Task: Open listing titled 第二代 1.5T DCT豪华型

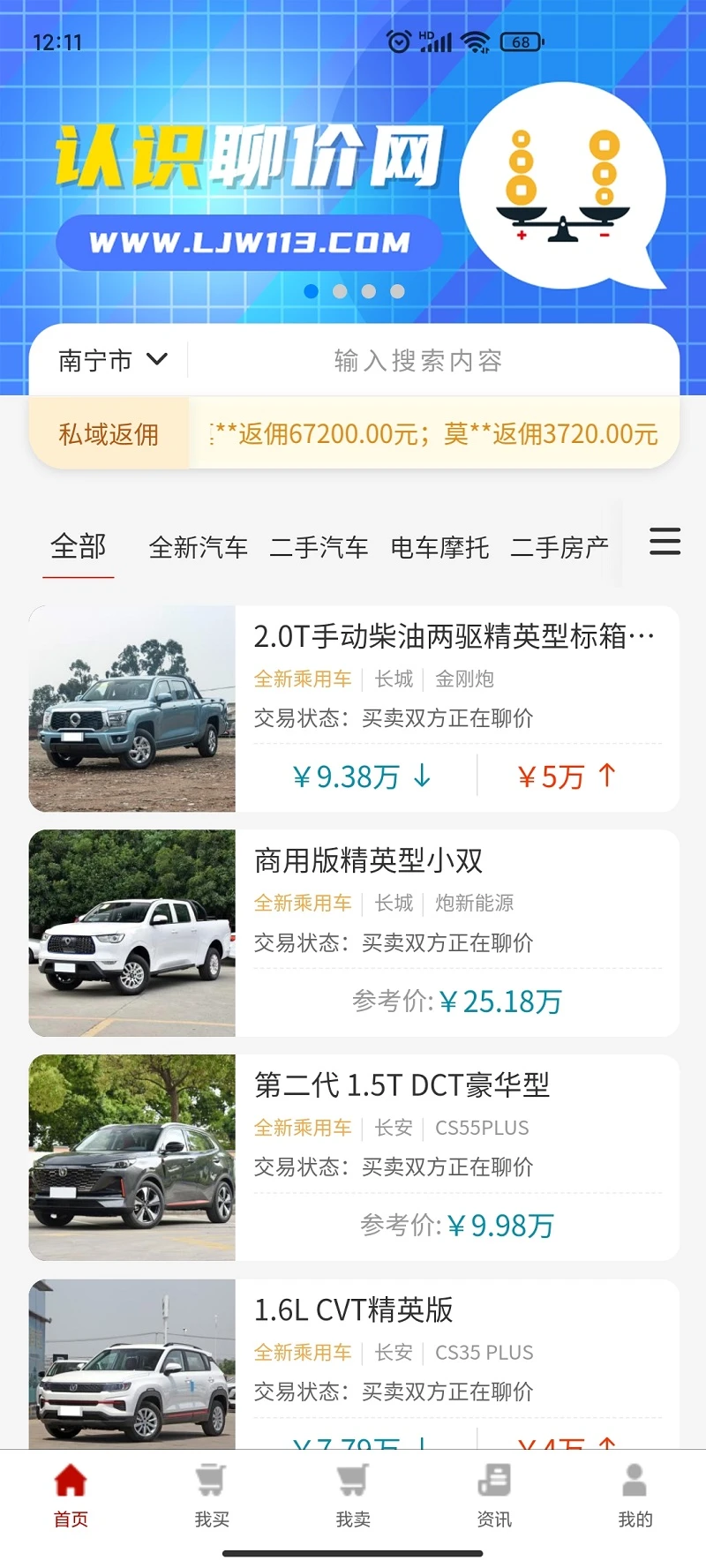Action: 402,1088
